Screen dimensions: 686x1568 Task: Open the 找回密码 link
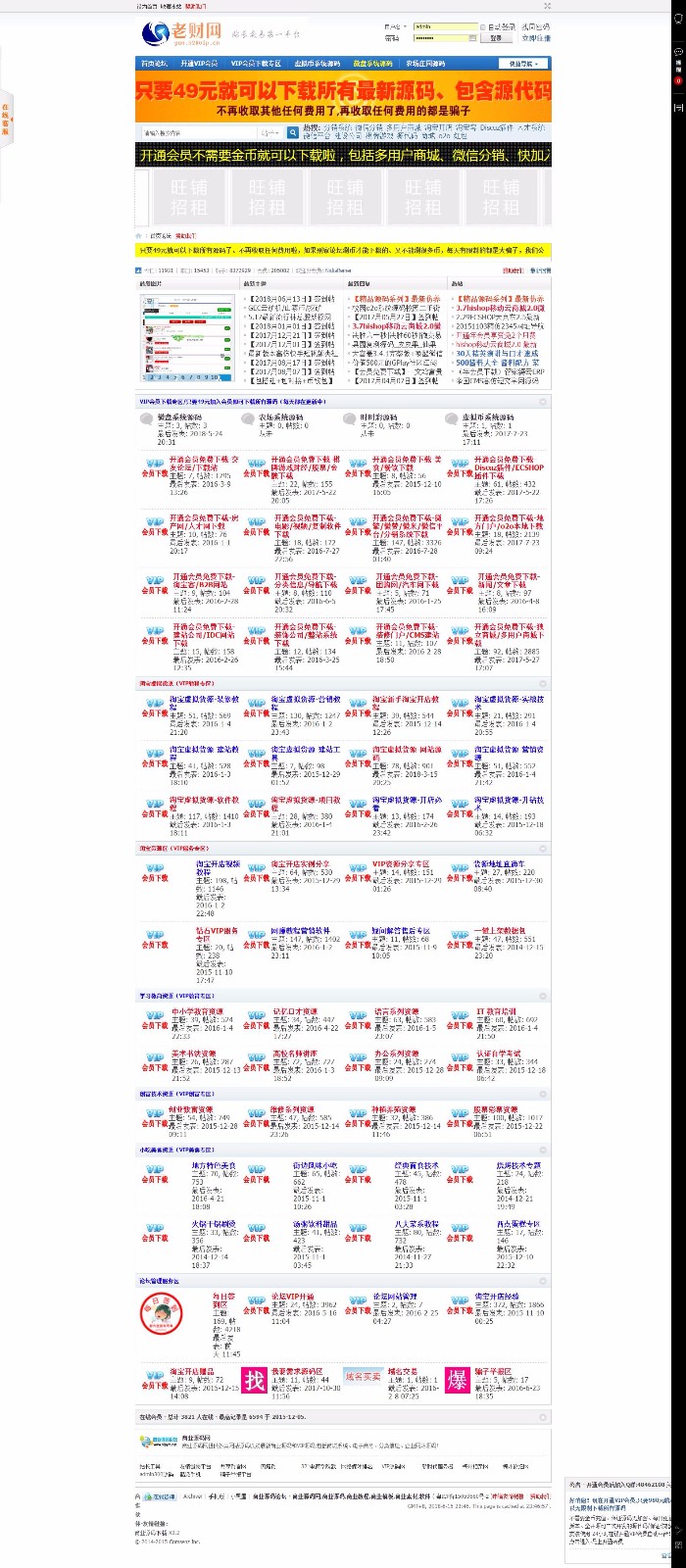(535, 27)
